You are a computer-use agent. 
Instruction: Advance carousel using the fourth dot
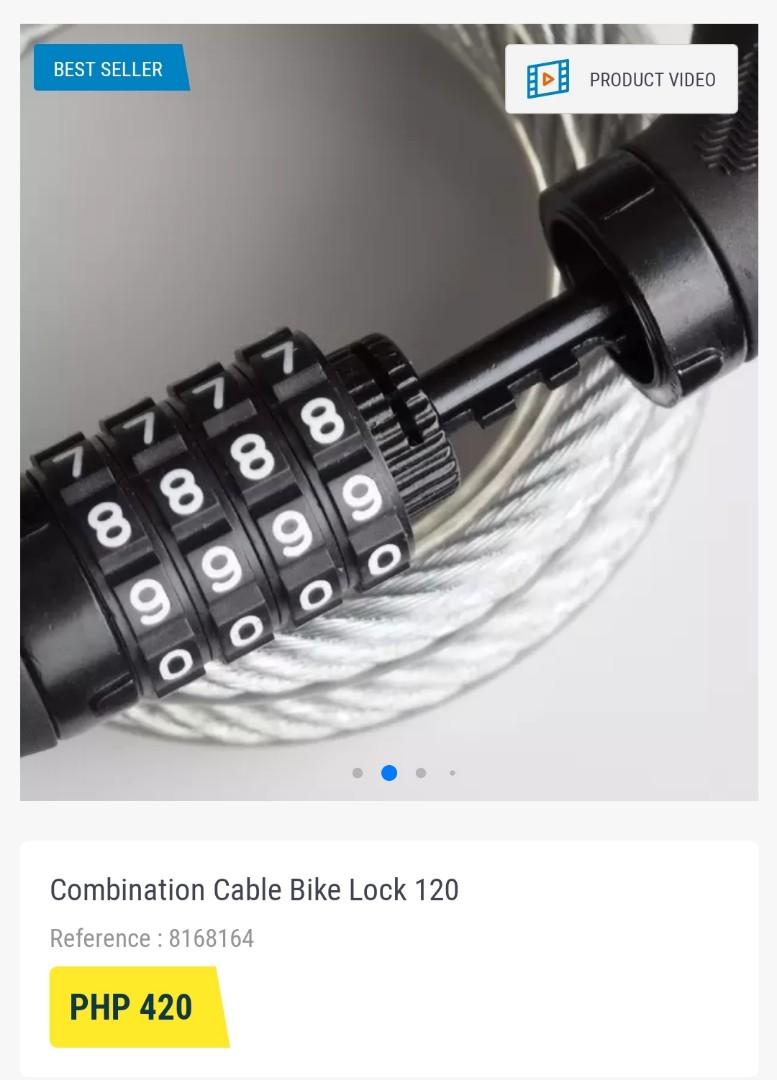pos(451,773)
